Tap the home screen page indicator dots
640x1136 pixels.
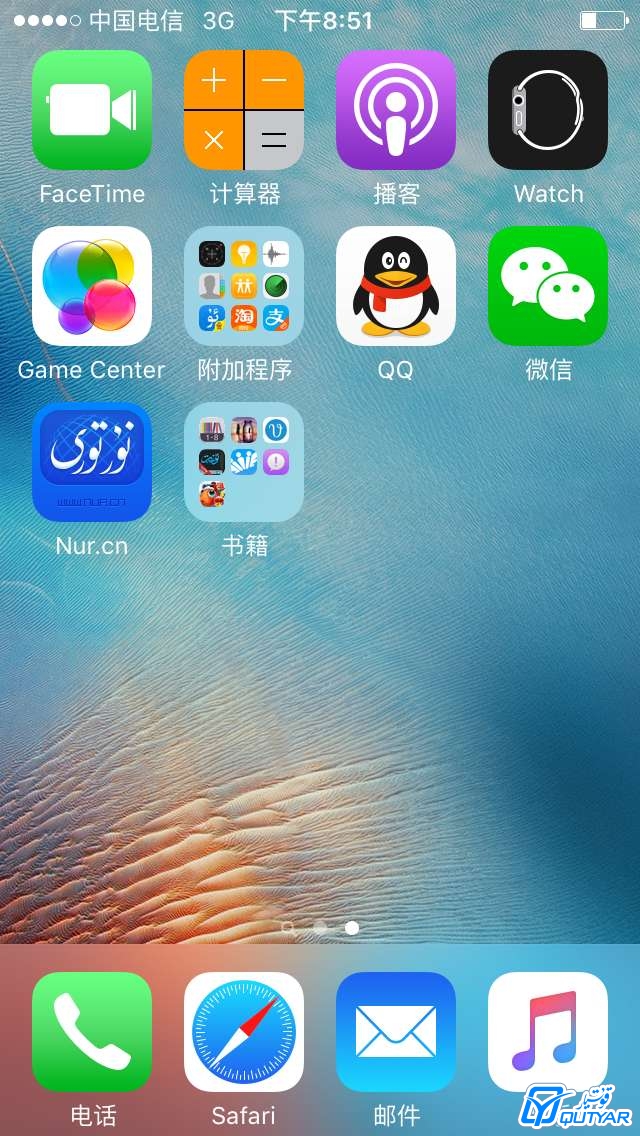pyautogui.click(x=320, y=927)
